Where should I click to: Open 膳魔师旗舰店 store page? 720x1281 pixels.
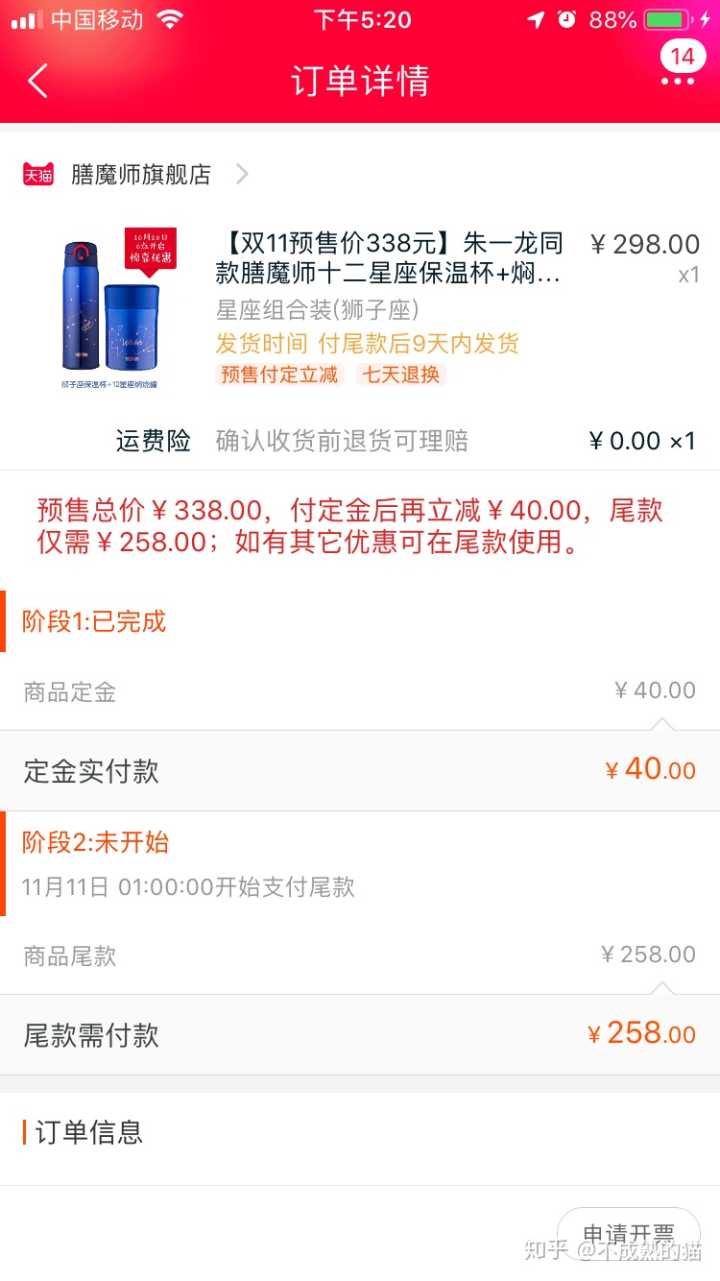click(141, 175)
